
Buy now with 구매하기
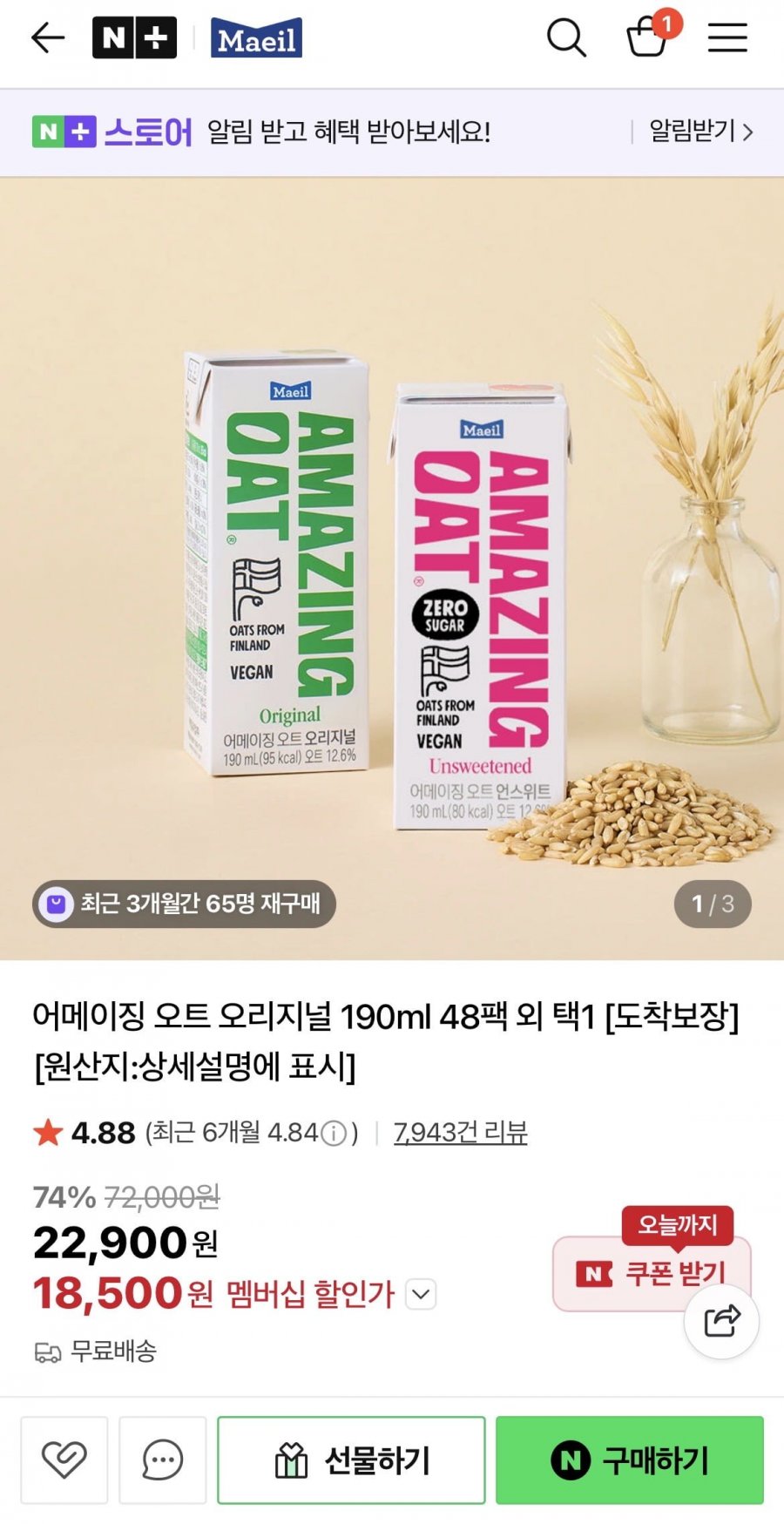point(630,1460)
